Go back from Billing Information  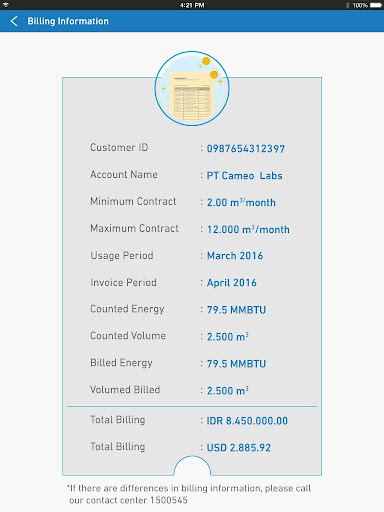pyautogui.click(x=14, y=21)
